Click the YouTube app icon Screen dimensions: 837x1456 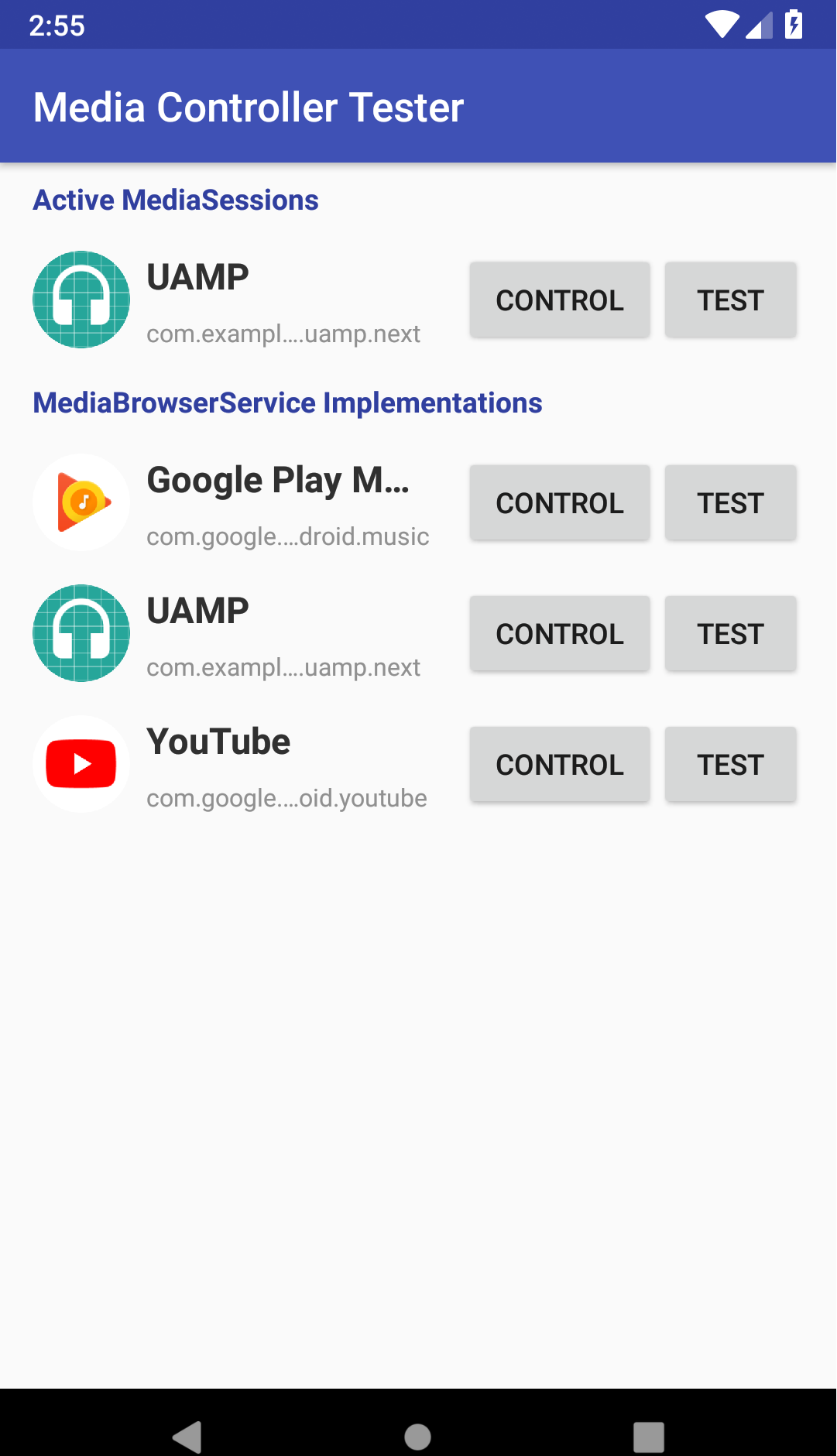click(x=81, y=764)
